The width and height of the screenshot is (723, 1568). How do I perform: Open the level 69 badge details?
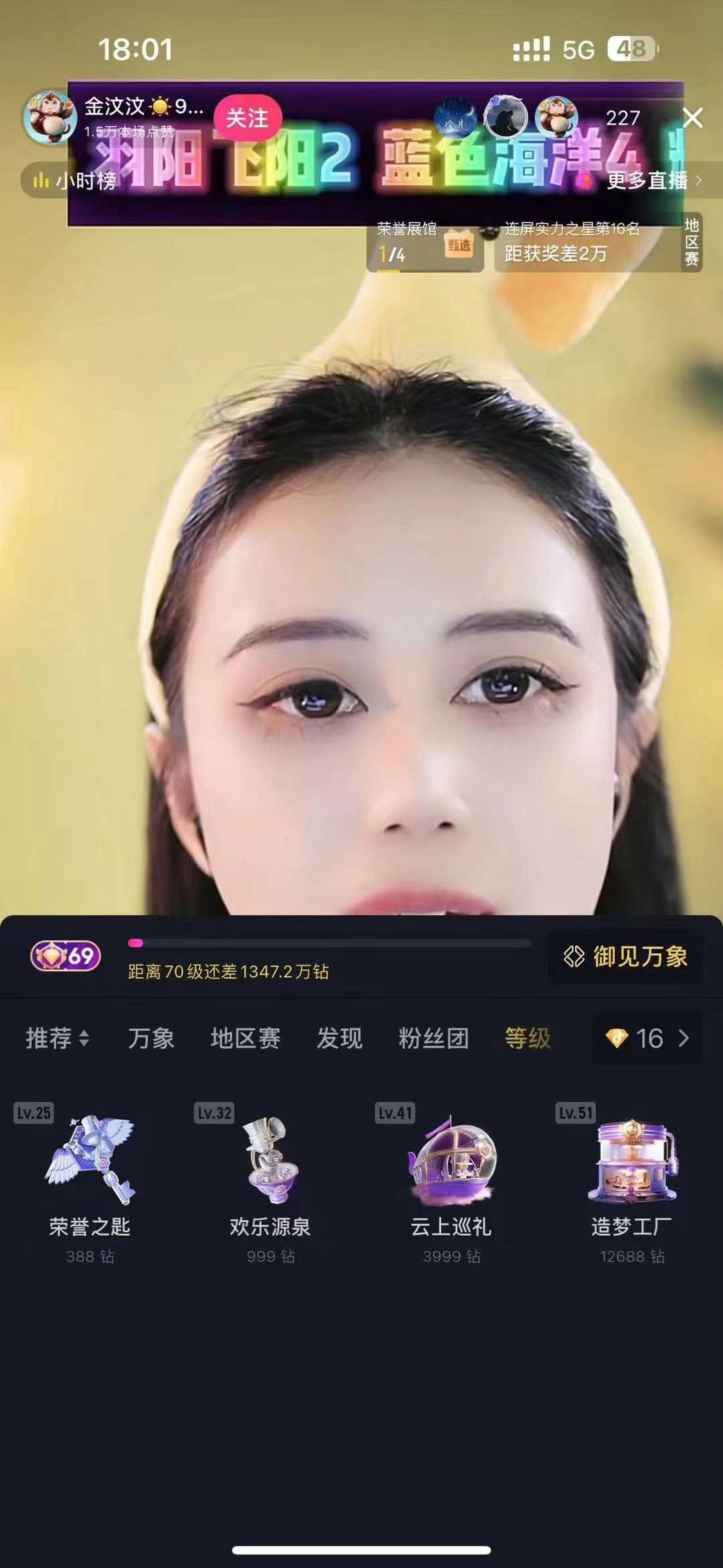pos(66,956)
